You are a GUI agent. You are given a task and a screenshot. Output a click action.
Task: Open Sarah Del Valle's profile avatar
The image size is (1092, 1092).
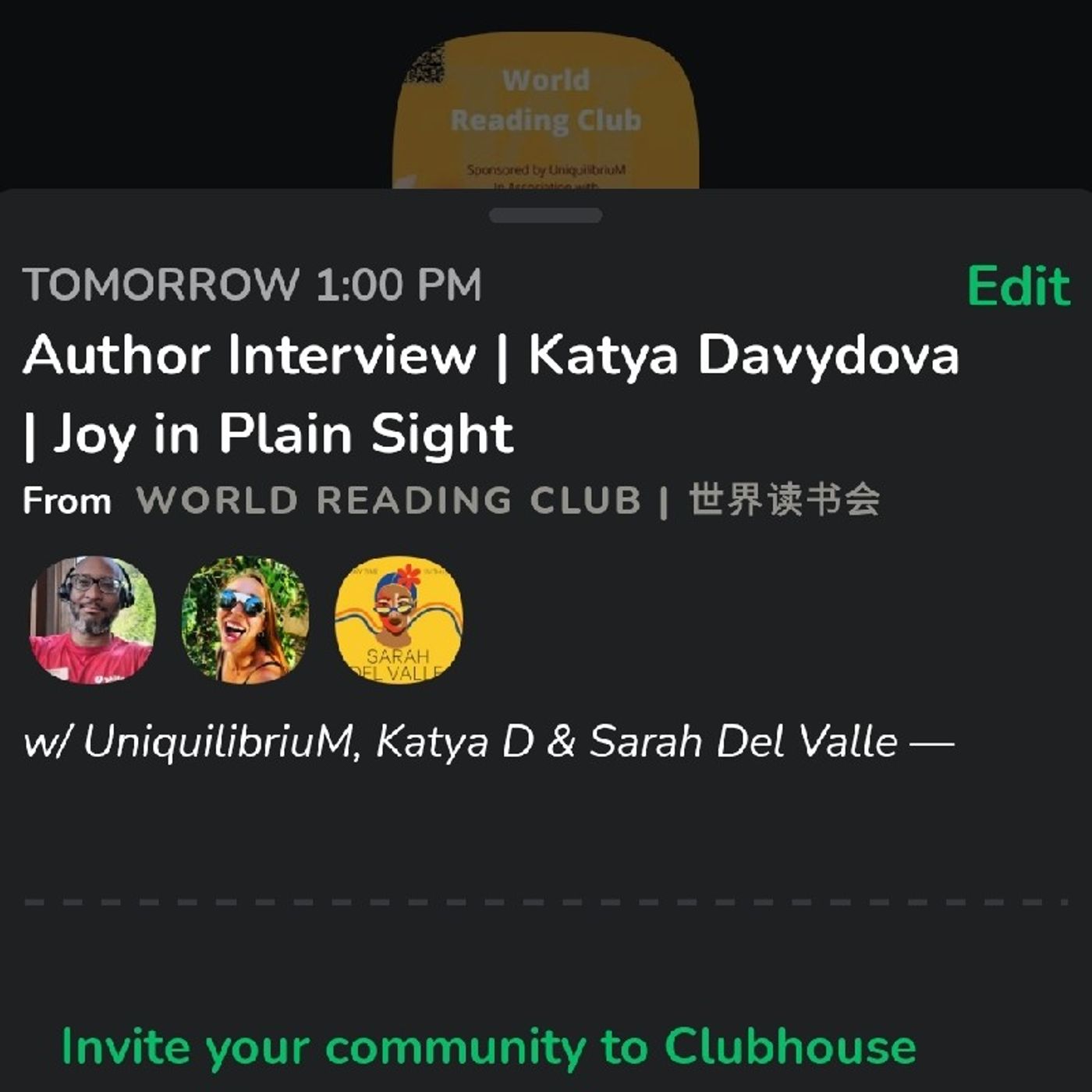click(399, 620)
